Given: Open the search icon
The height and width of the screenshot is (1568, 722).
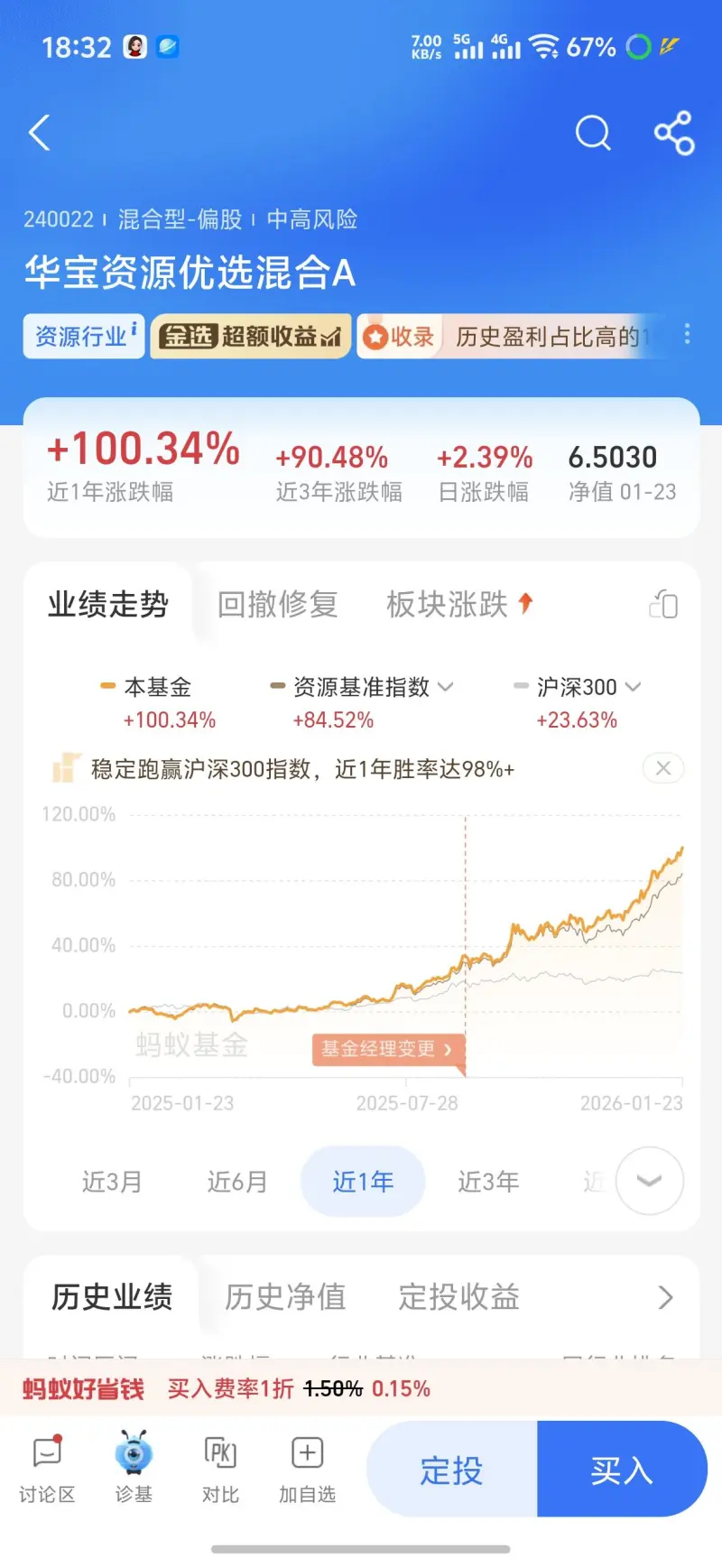Looking at the screenshot, I should pyautogui.click(x=593, y=132).
